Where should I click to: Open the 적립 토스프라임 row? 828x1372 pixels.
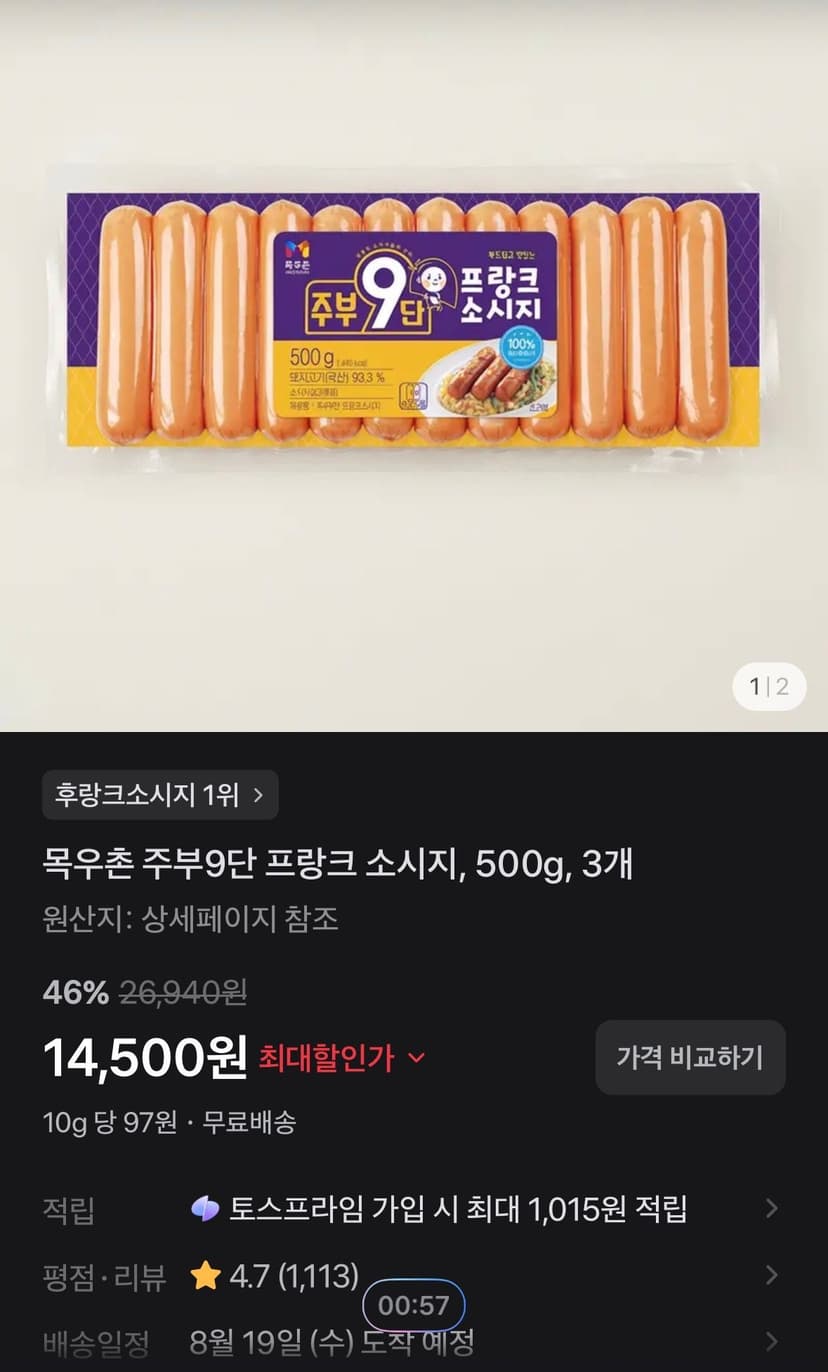(x=414, y=1209)
